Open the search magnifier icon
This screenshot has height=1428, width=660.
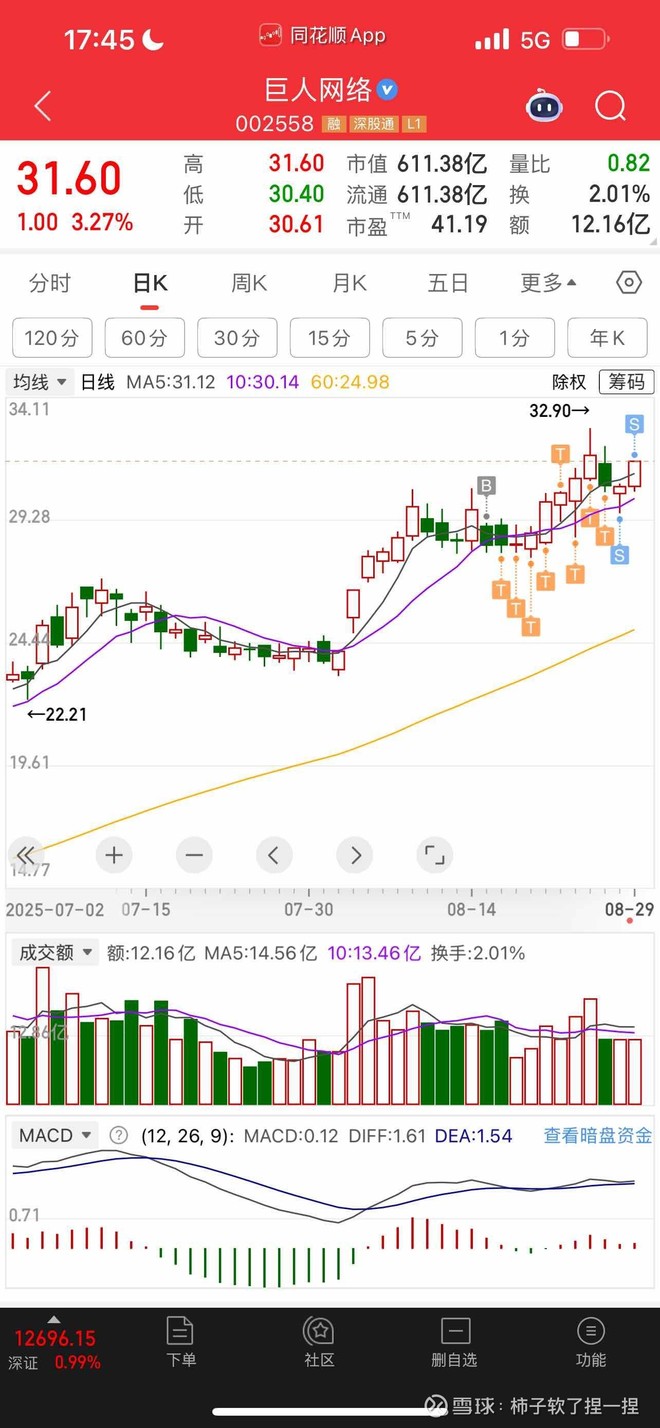coord(609,106)
